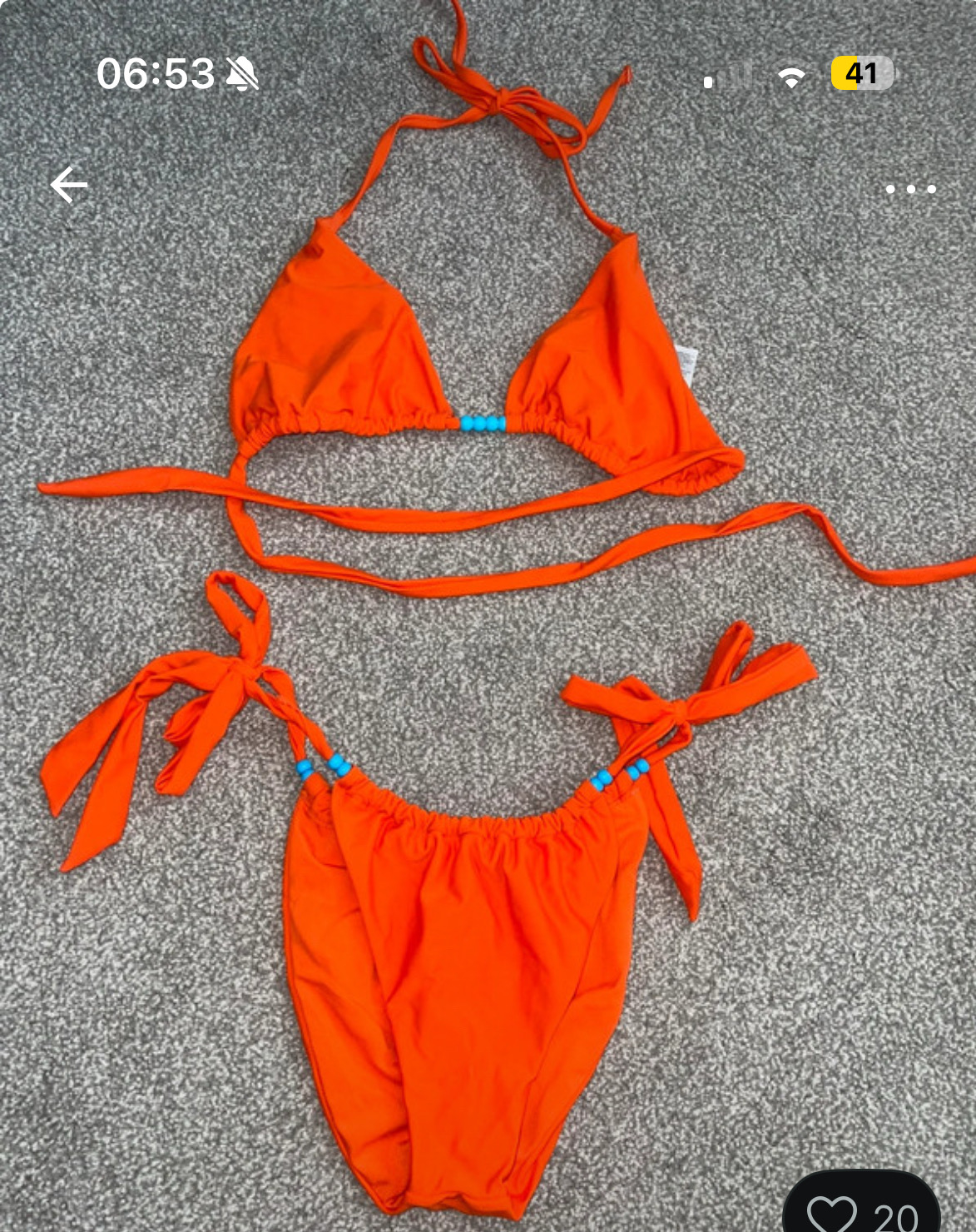
Task: Go back using the arrow icon
Action: tap(69, 185)
